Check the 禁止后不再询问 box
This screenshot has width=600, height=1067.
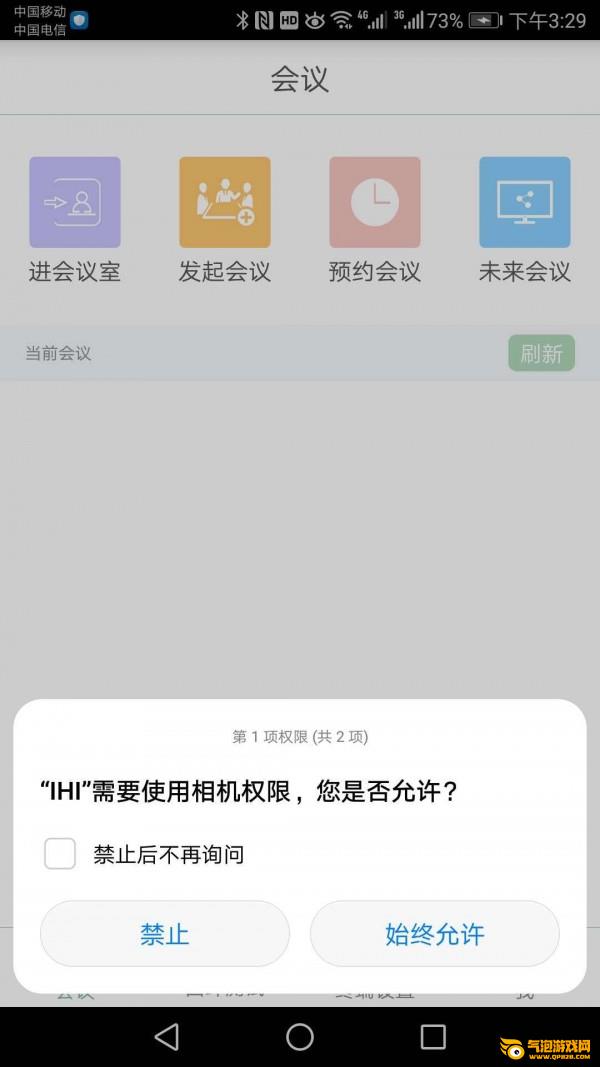coord(60,854)
